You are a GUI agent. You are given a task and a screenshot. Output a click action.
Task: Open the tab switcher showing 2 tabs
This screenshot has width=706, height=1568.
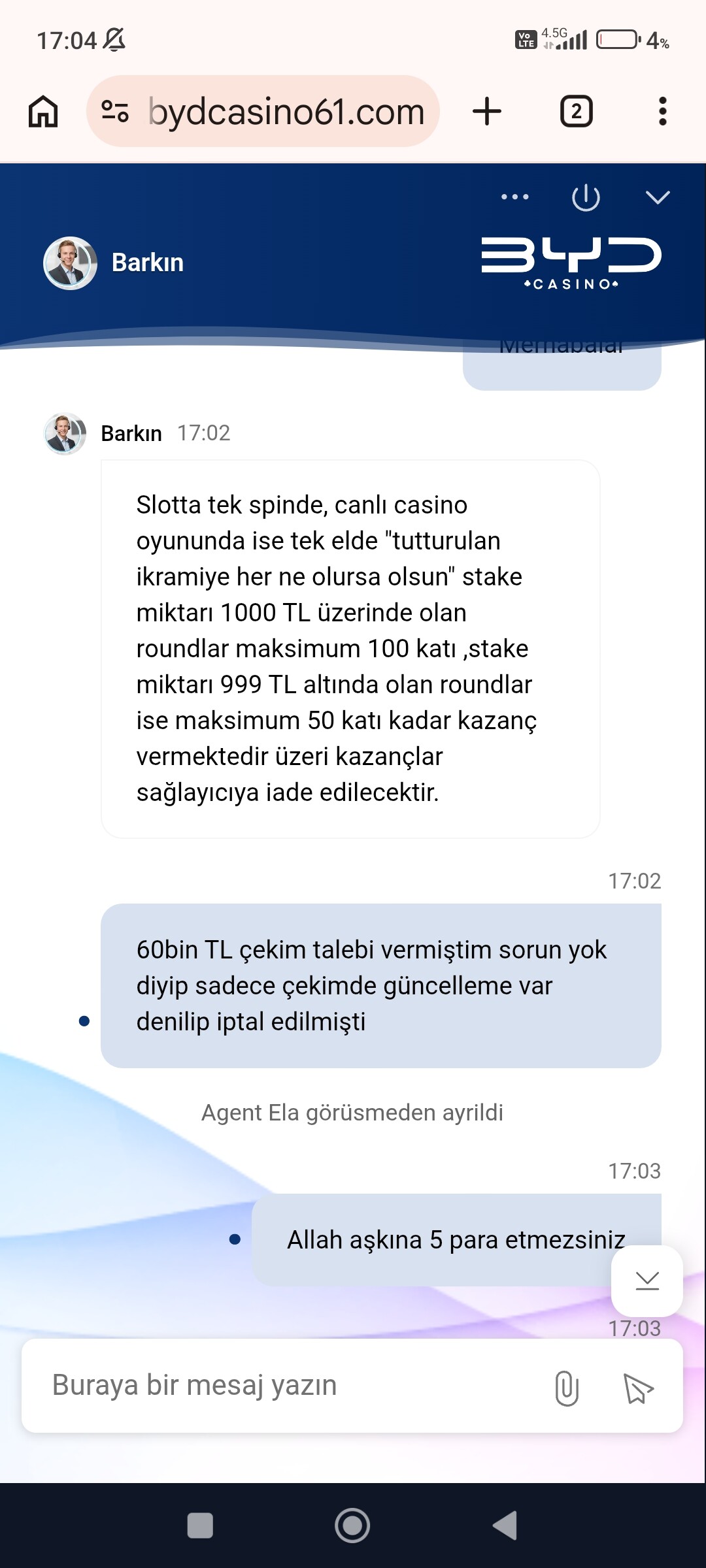[x=576, y=111]
